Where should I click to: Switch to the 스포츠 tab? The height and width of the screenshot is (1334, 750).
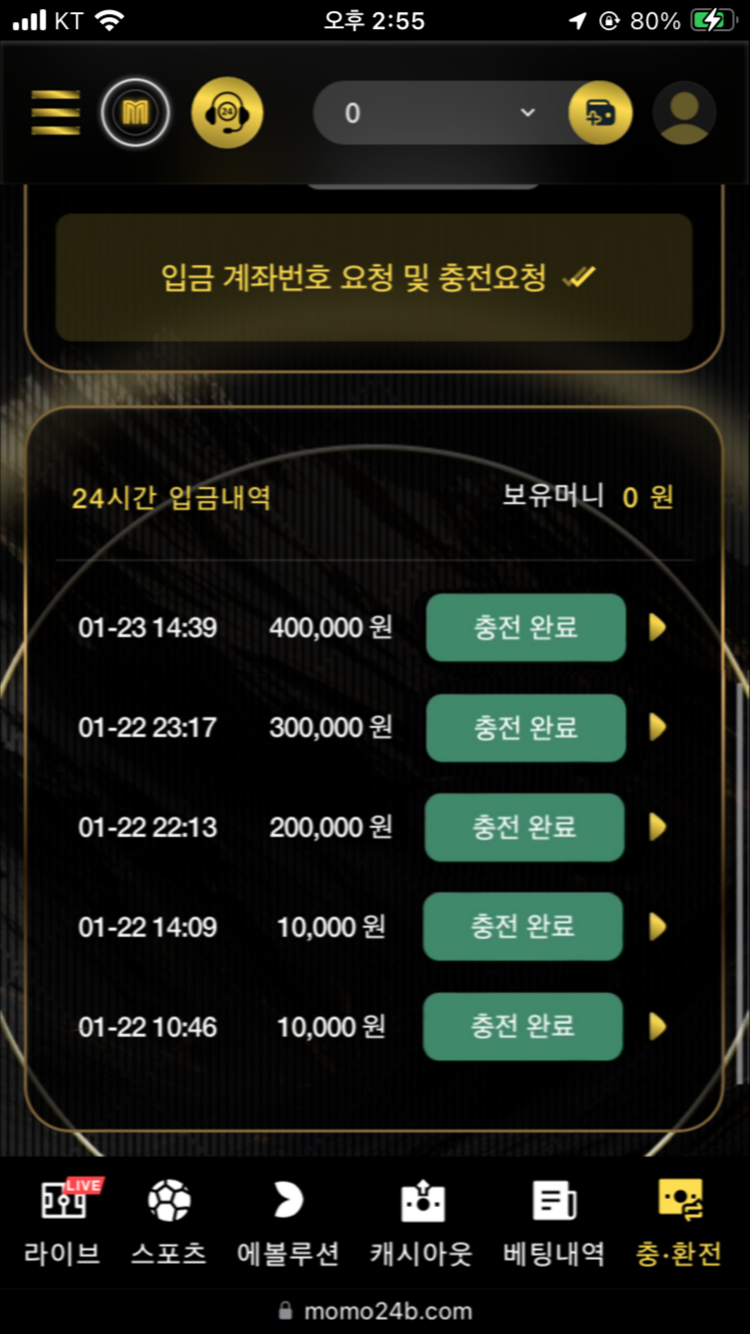169,1222
